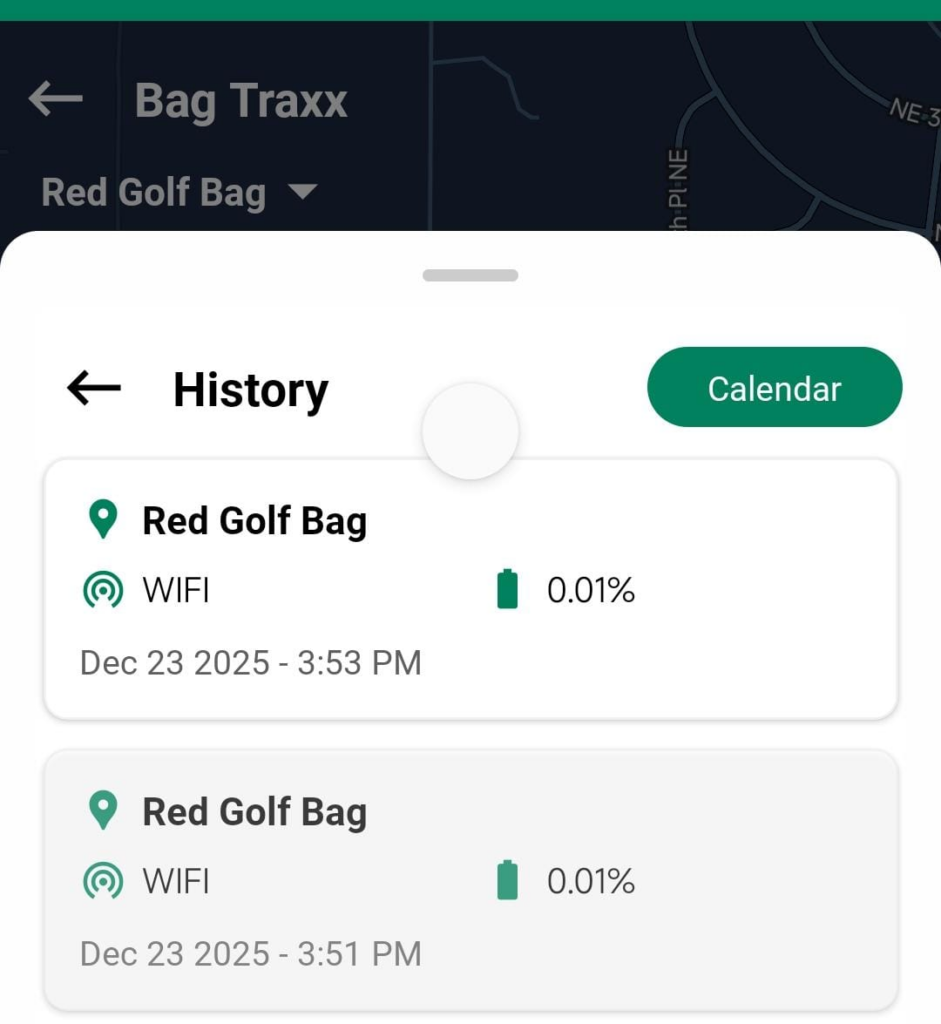The height and width of the screenshot is (1024, 941).
Task: Go back from the Bag Traxx screen
Action: tap(55, 99)
